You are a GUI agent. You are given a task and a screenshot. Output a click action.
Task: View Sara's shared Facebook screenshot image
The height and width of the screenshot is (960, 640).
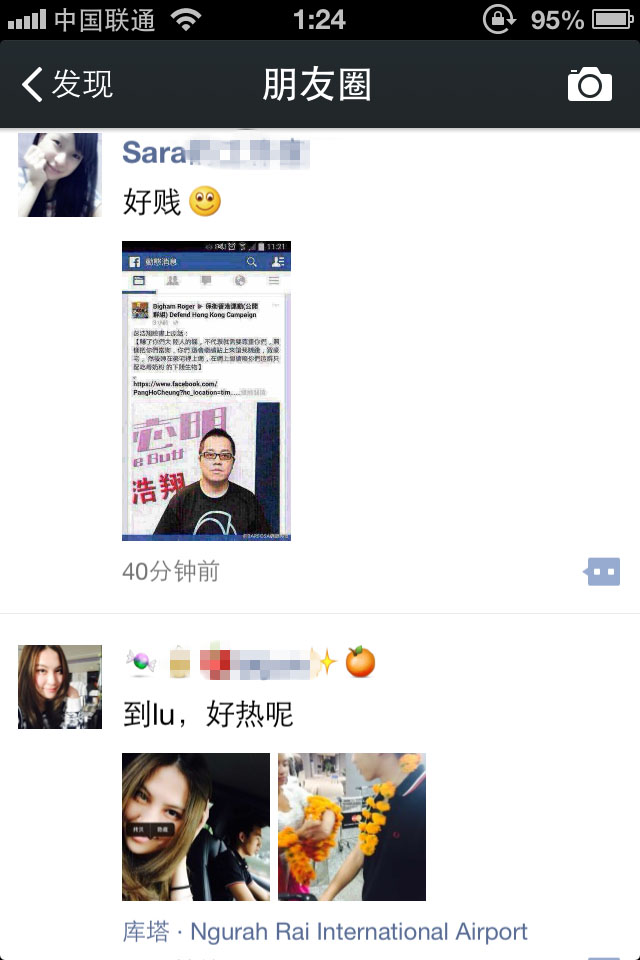click(x=206, y=391)
